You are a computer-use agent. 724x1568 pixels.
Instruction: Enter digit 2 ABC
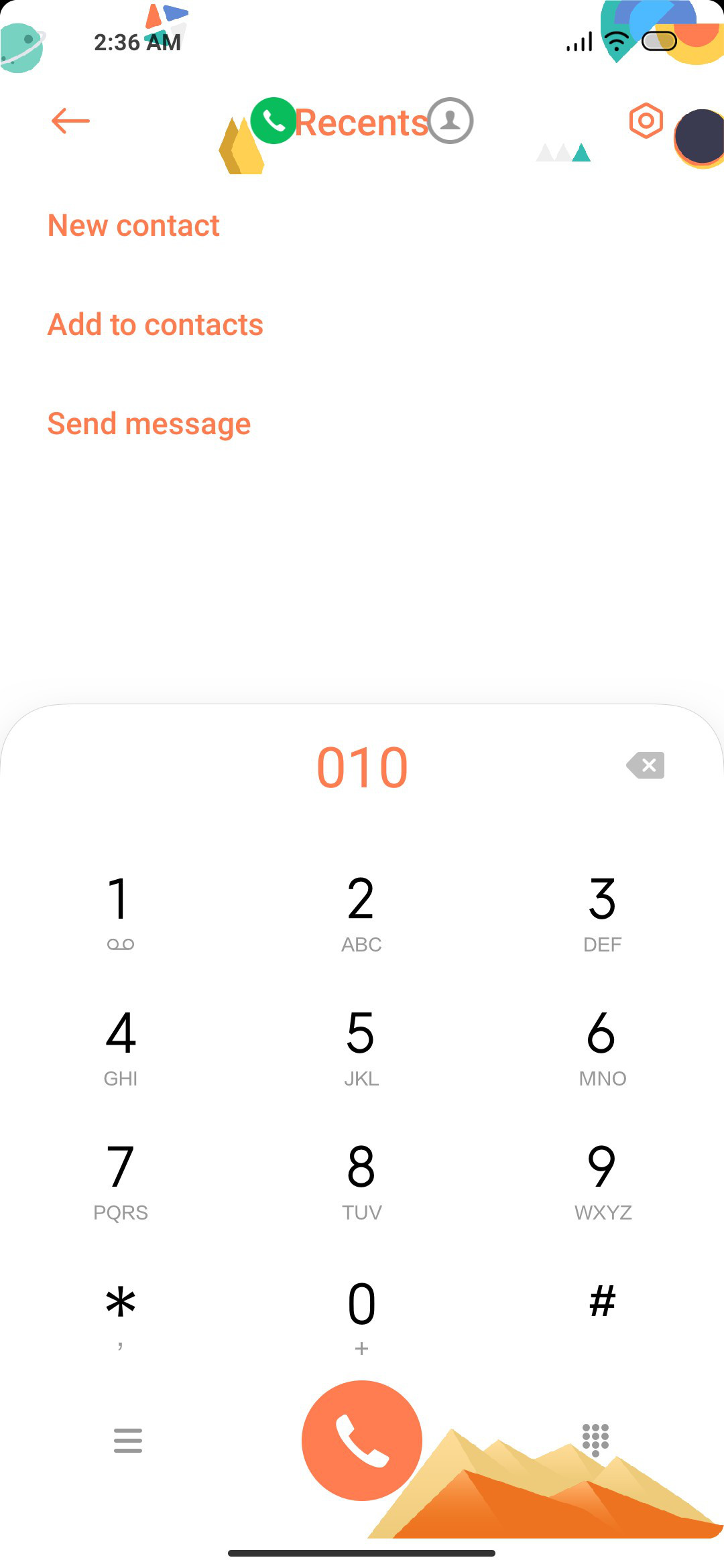click(x=361, y=913)
